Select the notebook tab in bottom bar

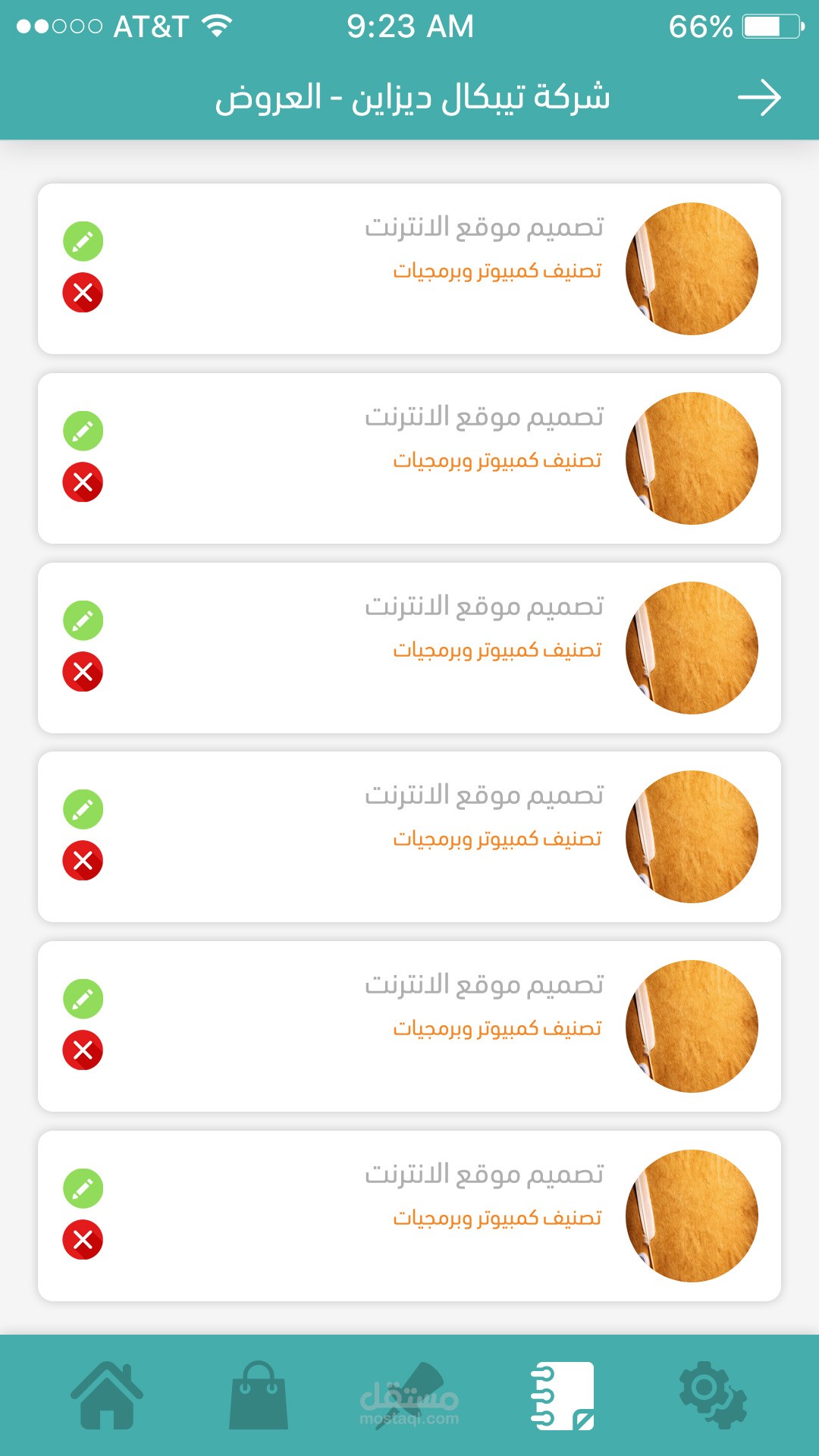[x=562, y=1395]
